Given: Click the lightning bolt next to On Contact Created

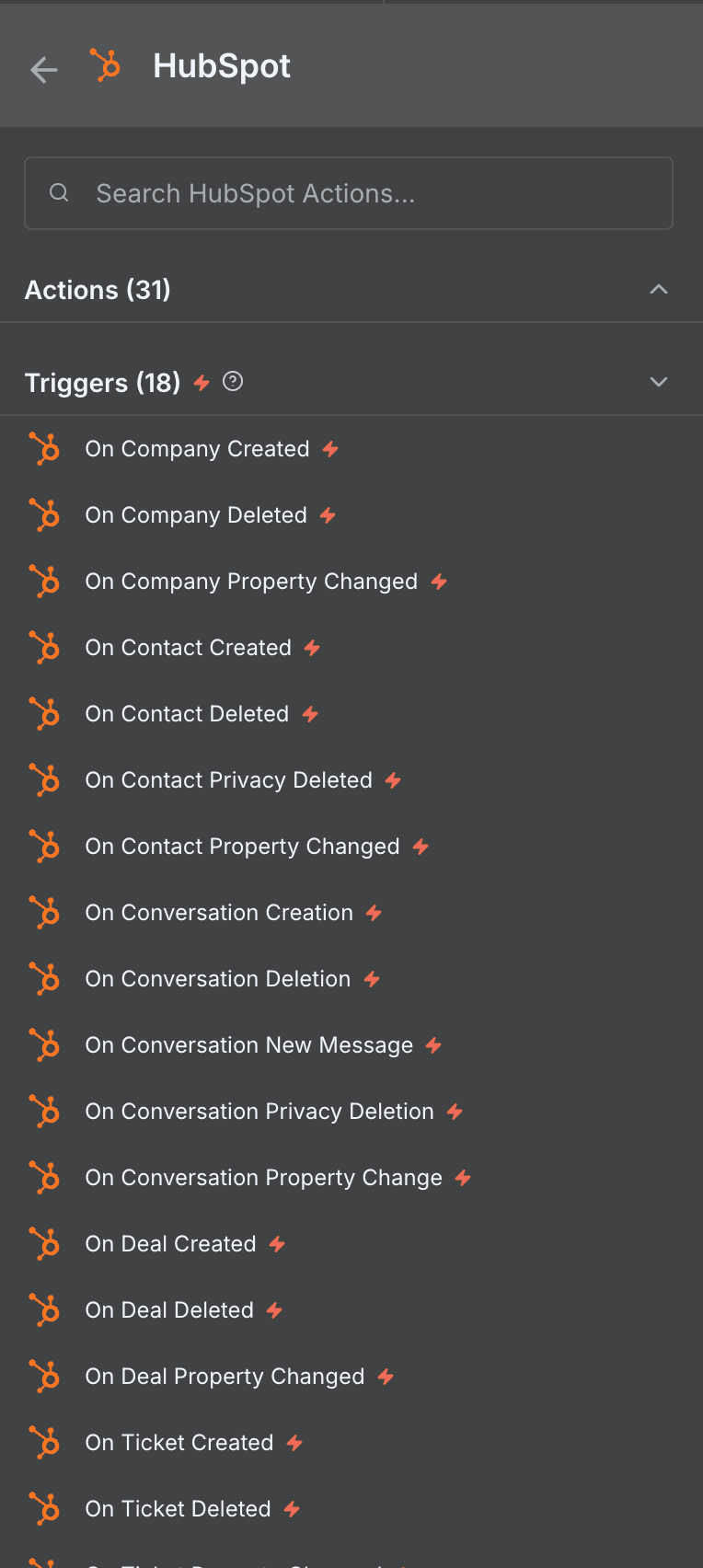Looking at the screenshot, I should pos(313,647).
